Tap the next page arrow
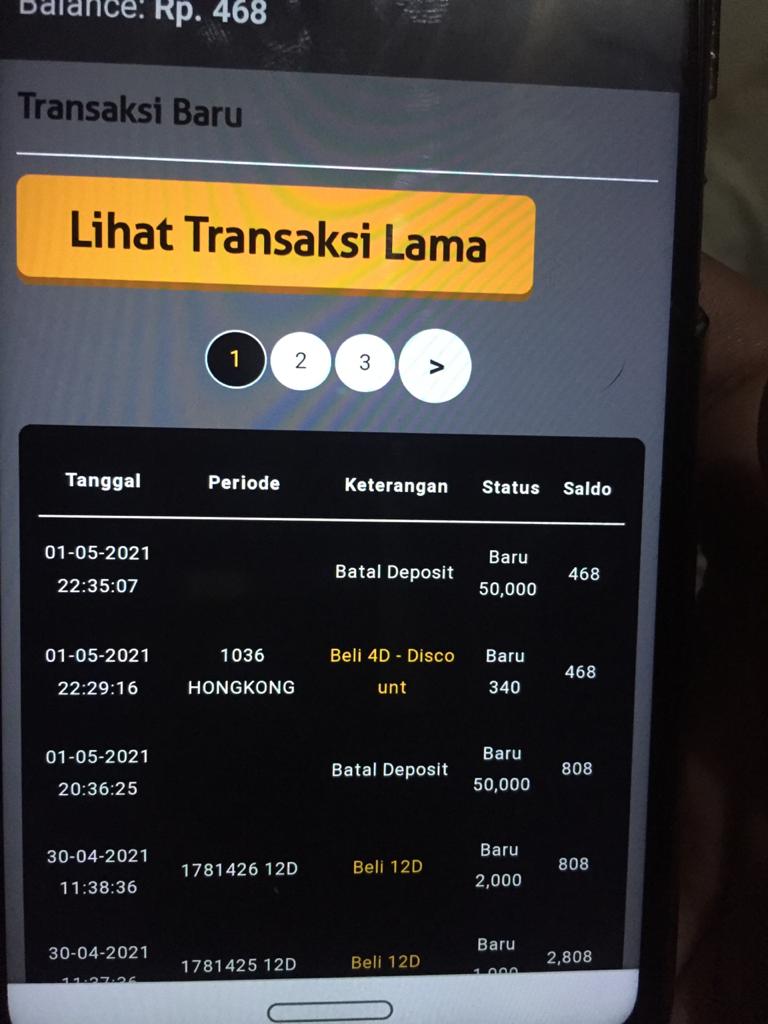This screenshot has width=768, height=1024. (435, 367)
